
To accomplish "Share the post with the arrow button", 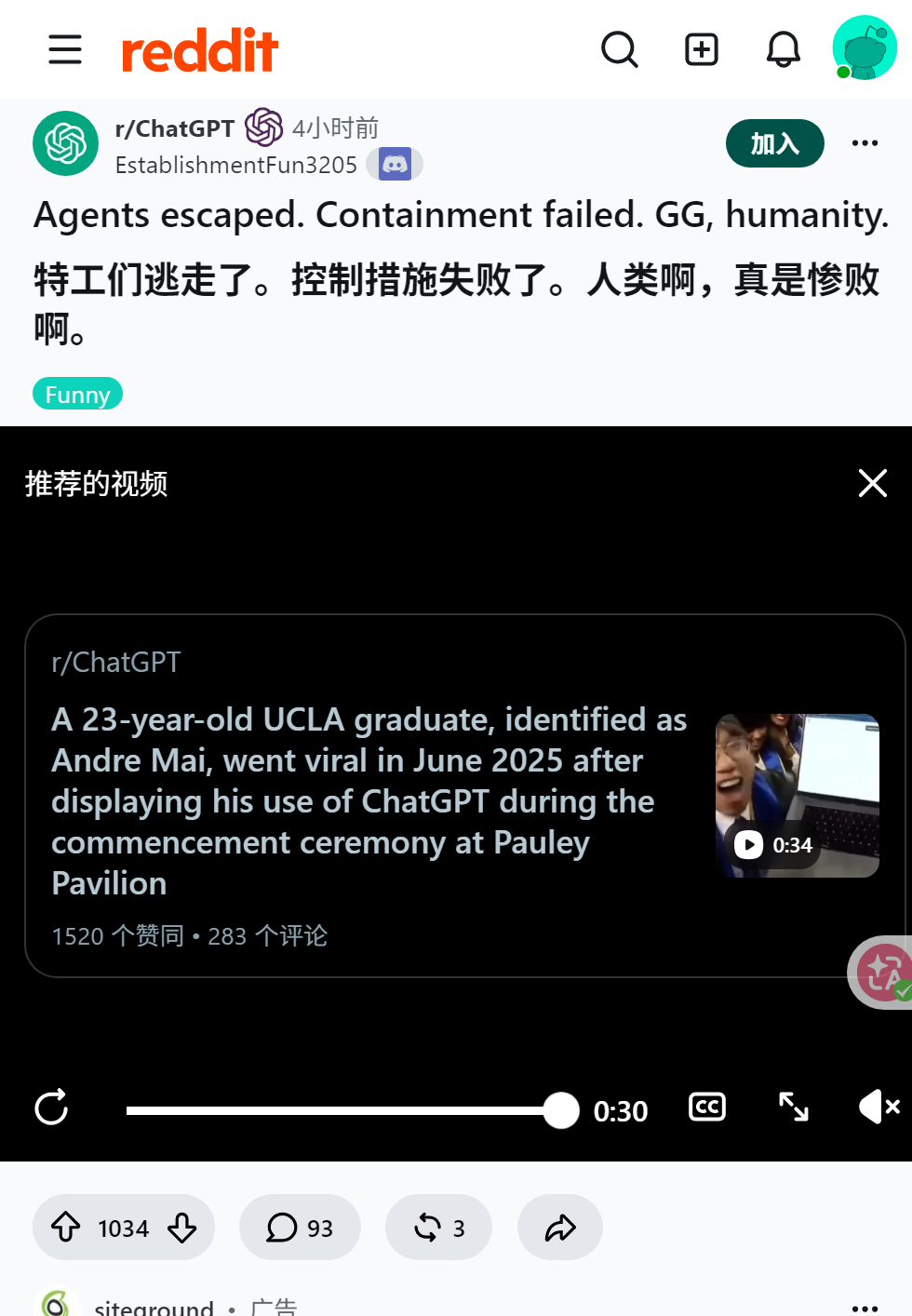I will 560,1228.
